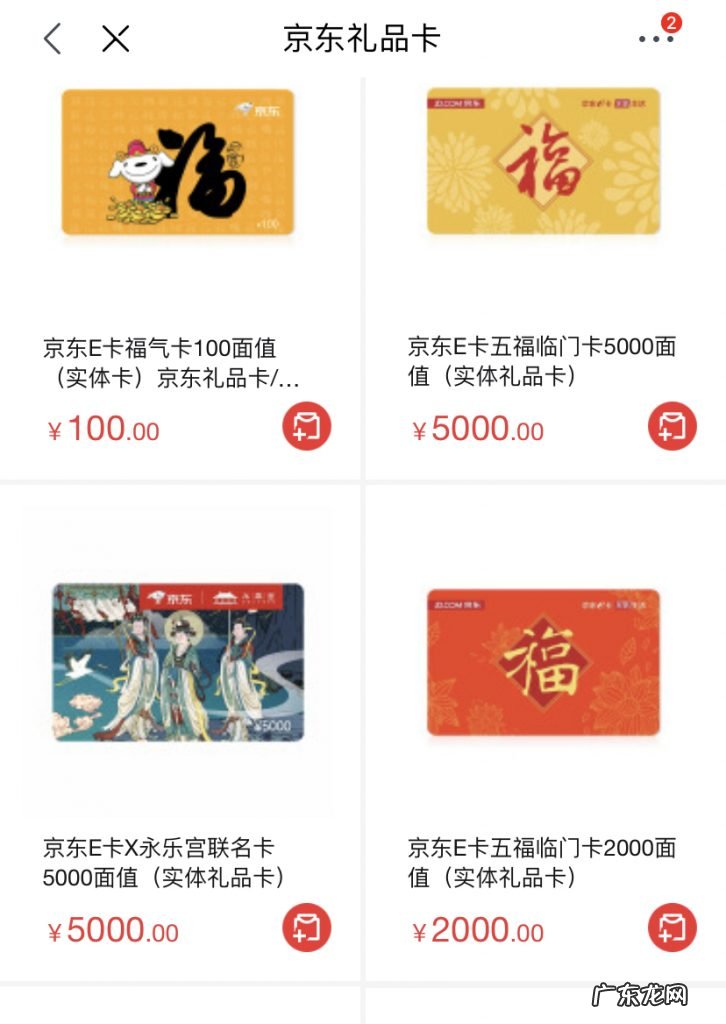Tap the add-to-cart icon beside ¥5000 永乐宫 card

point(308,928)
